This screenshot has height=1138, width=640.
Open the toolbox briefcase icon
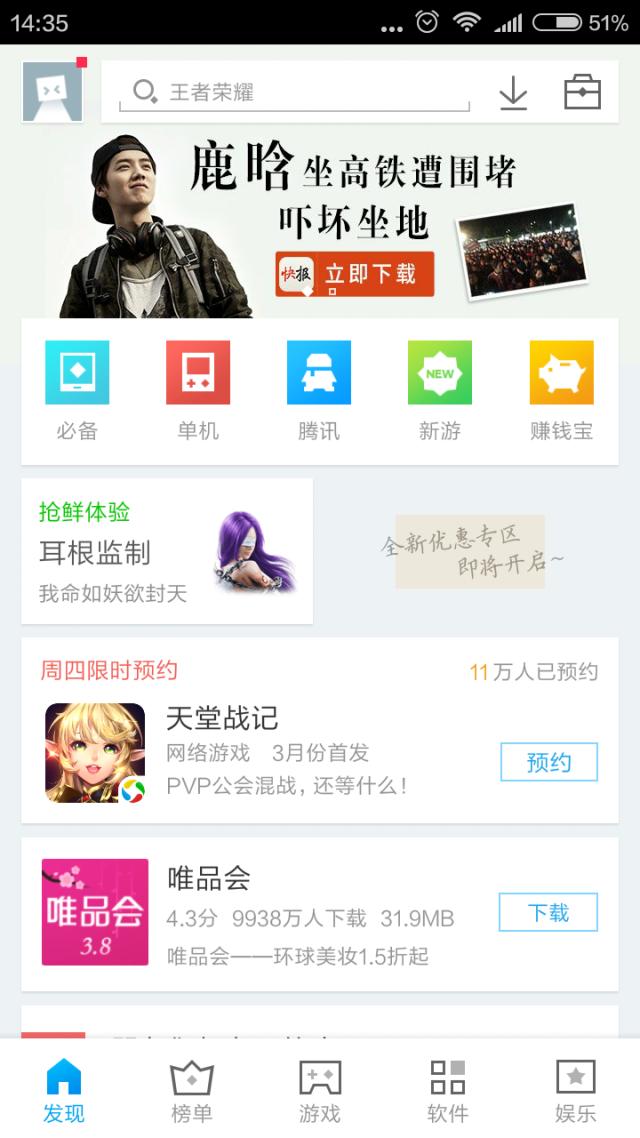click(582, 92)
